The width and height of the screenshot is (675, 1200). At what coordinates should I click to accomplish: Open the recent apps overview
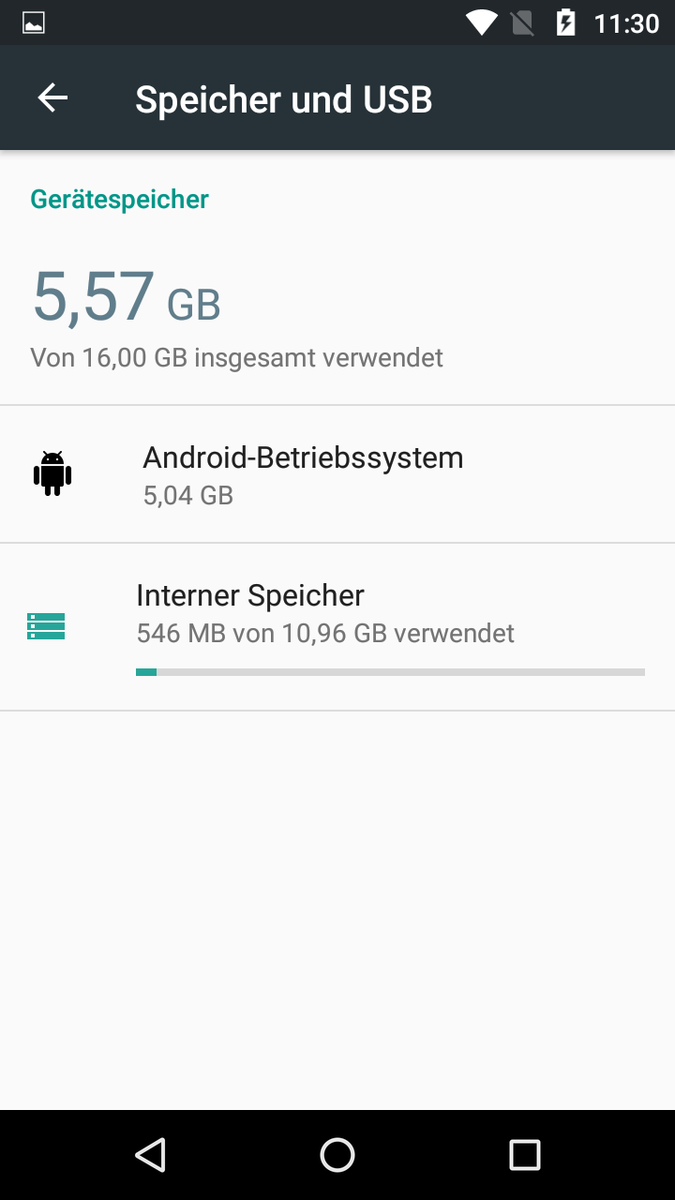click(524, 1155)
